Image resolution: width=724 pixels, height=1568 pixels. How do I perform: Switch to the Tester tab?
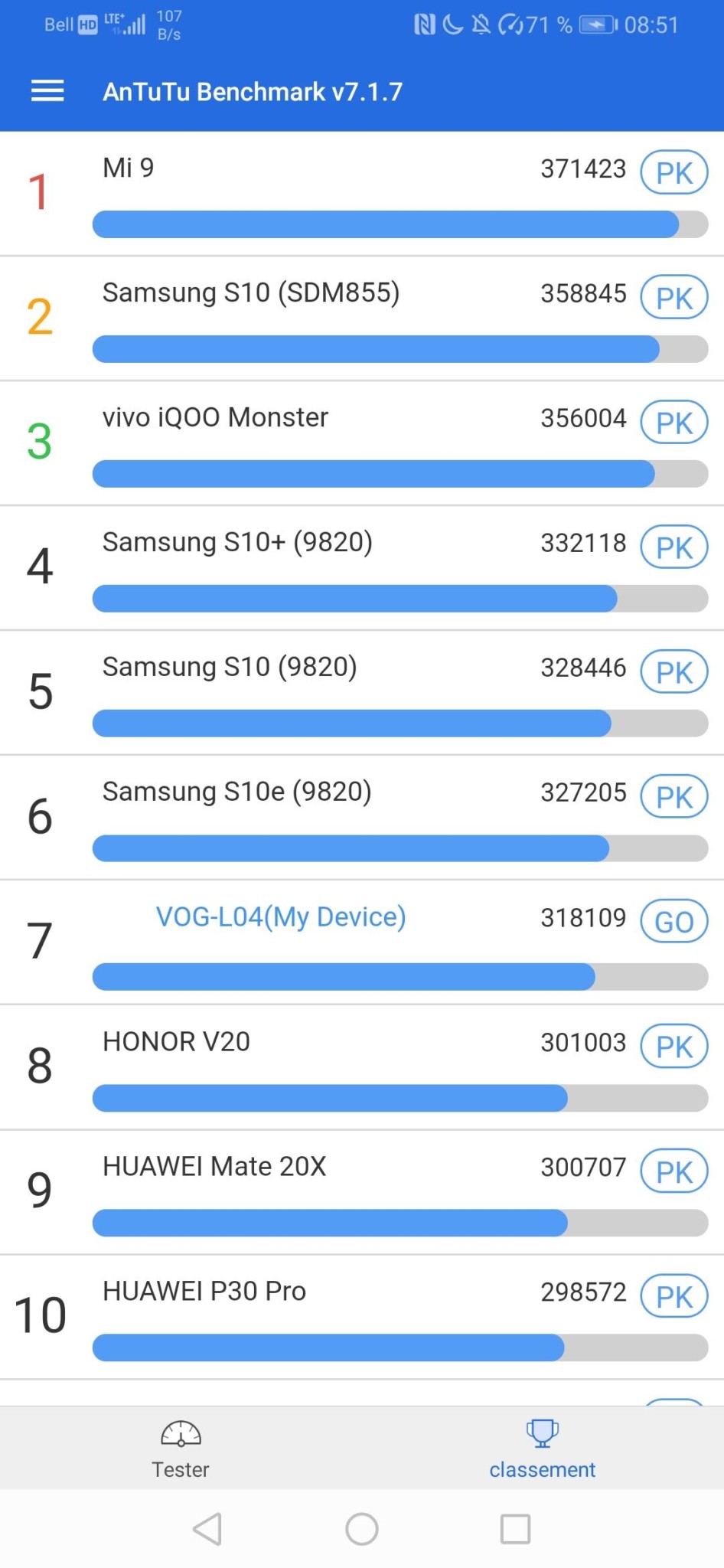point(181,1448)
